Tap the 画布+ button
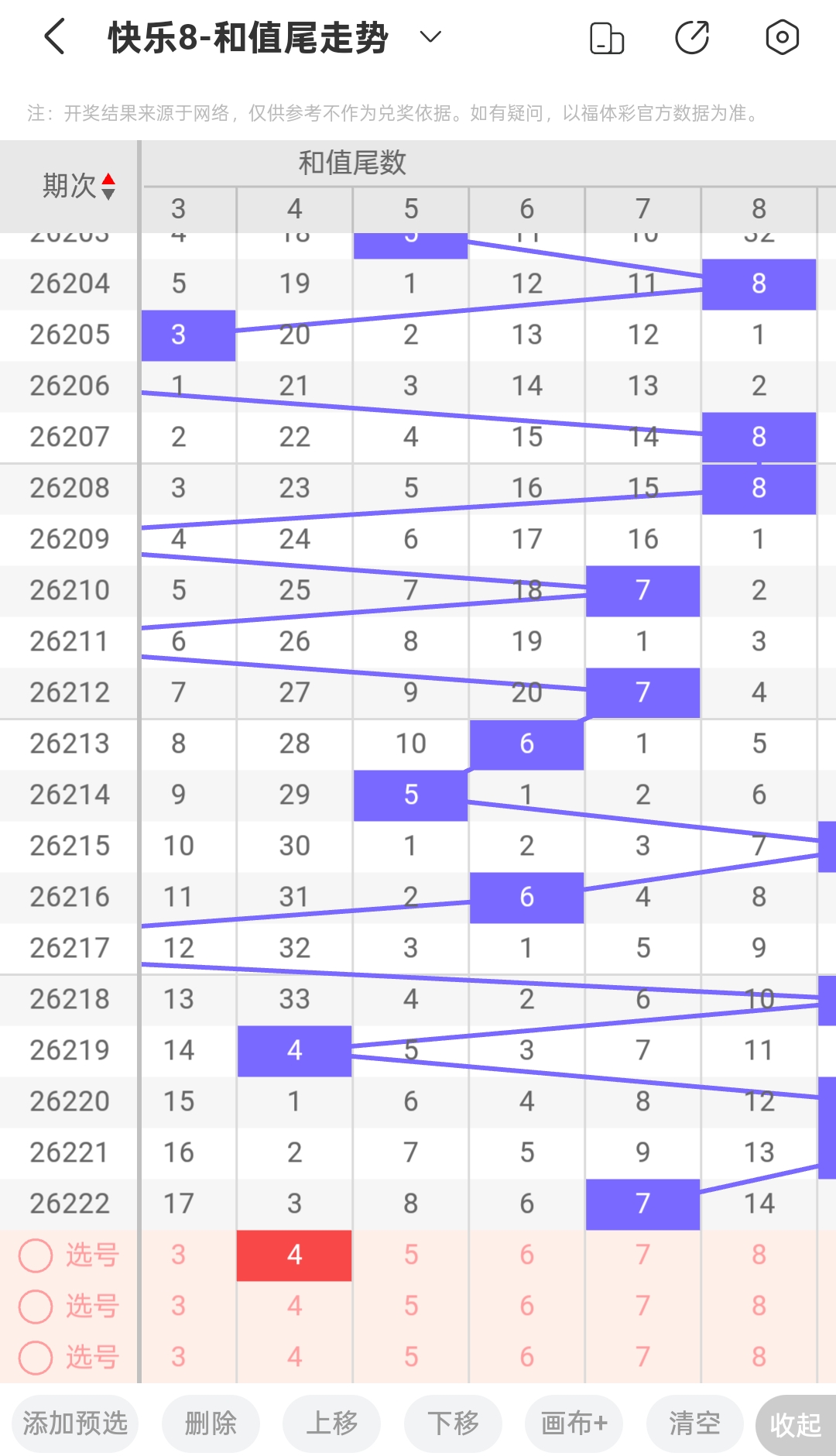This screenshot has width=836, height=1456. [574, 1423]
